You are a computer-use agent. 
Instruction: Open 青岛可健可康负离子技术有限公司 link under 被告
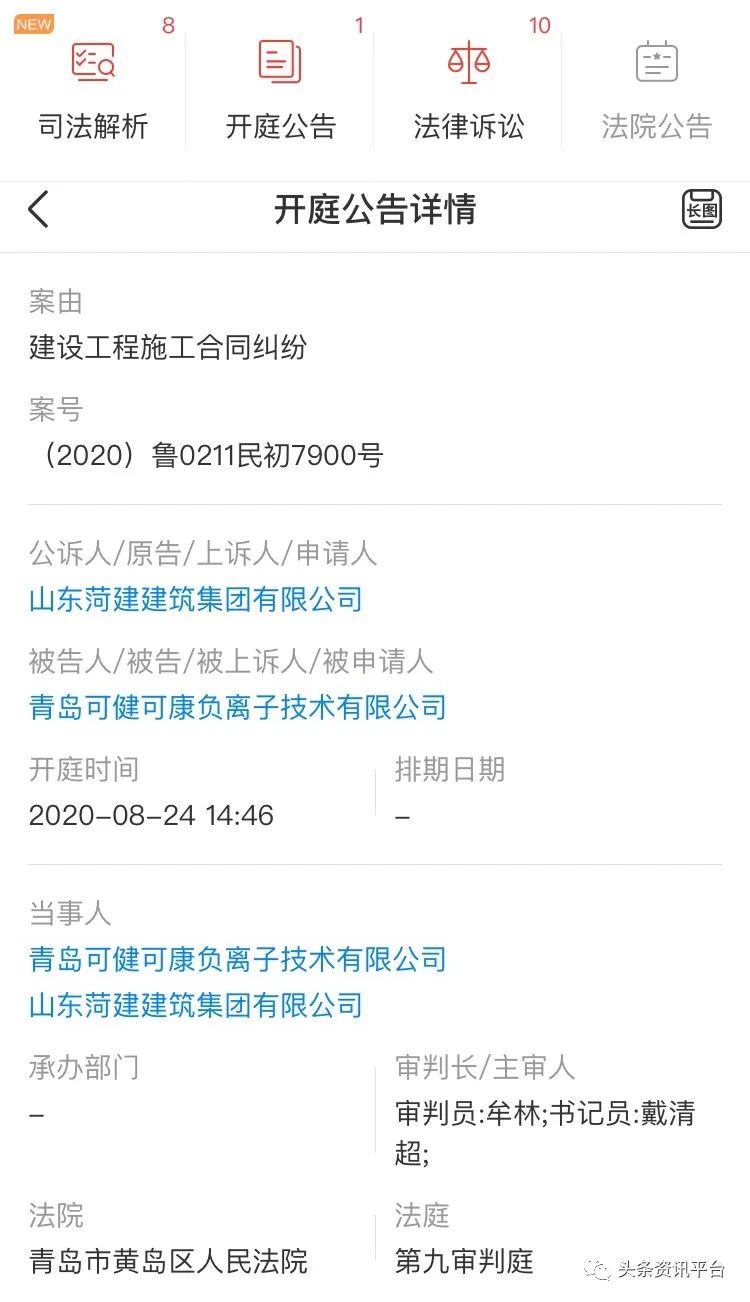[x=237, y=708]
